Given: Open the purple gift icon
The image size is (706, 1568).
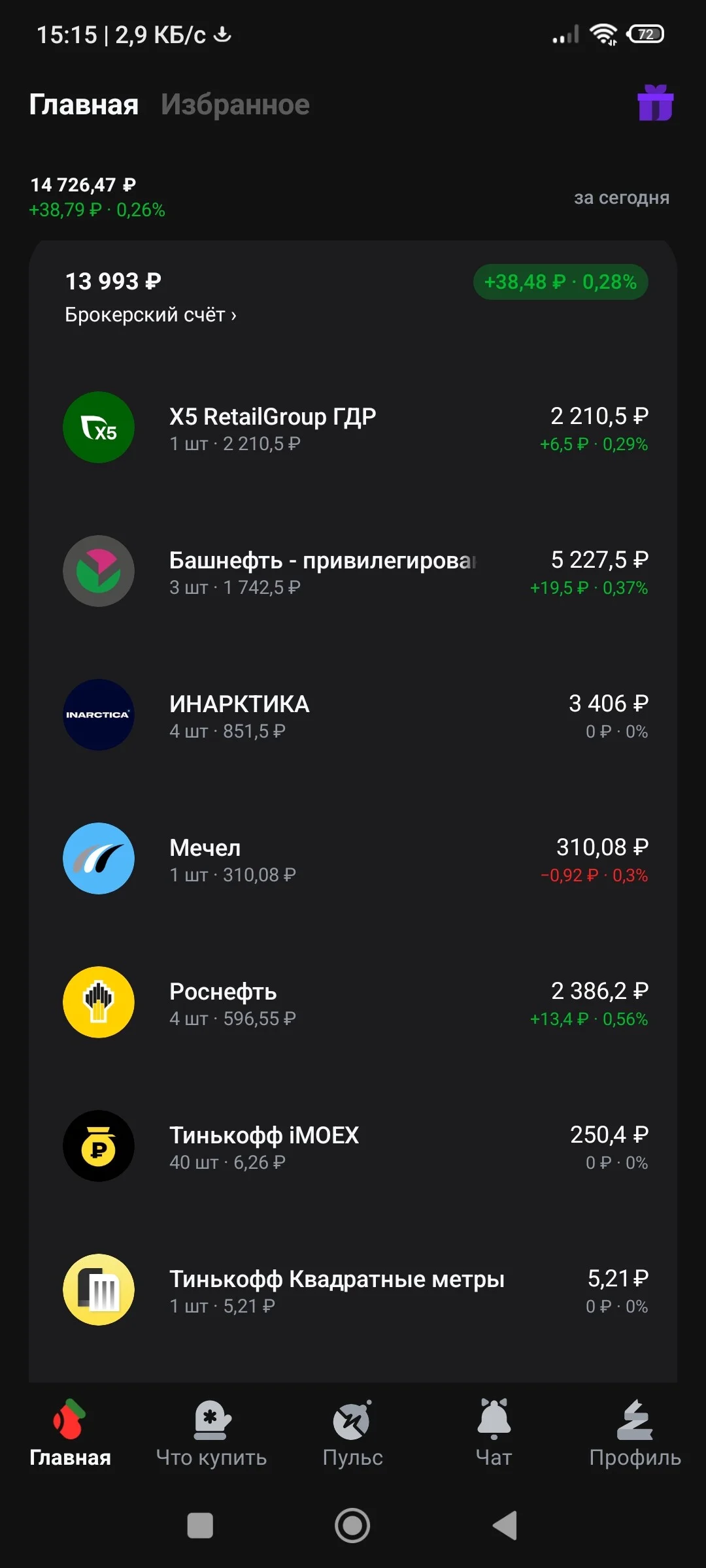Looking at the screenshot, I should click(x=656, y=103).
